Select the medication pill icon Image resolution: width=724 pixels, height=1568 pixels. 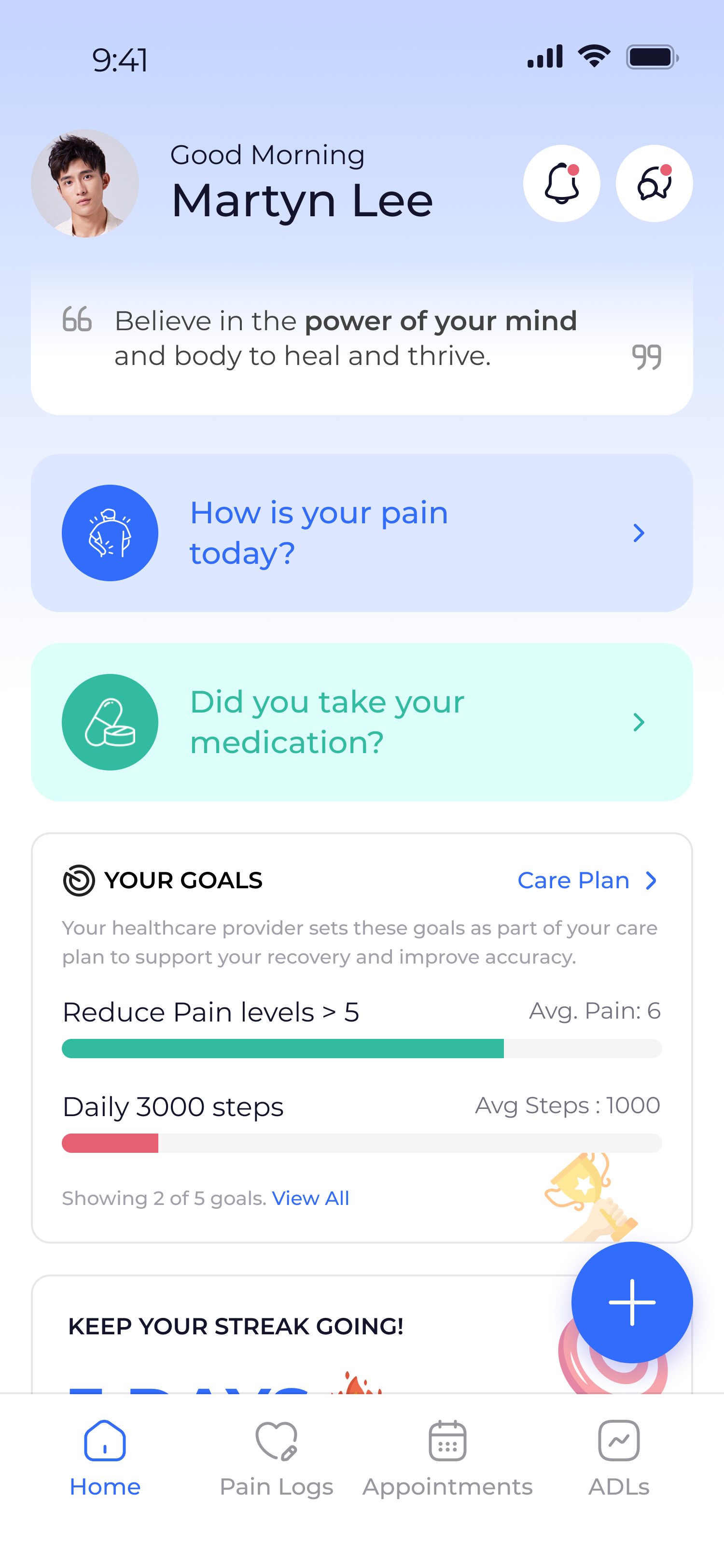pyautogui.click(x=110, y=722)
